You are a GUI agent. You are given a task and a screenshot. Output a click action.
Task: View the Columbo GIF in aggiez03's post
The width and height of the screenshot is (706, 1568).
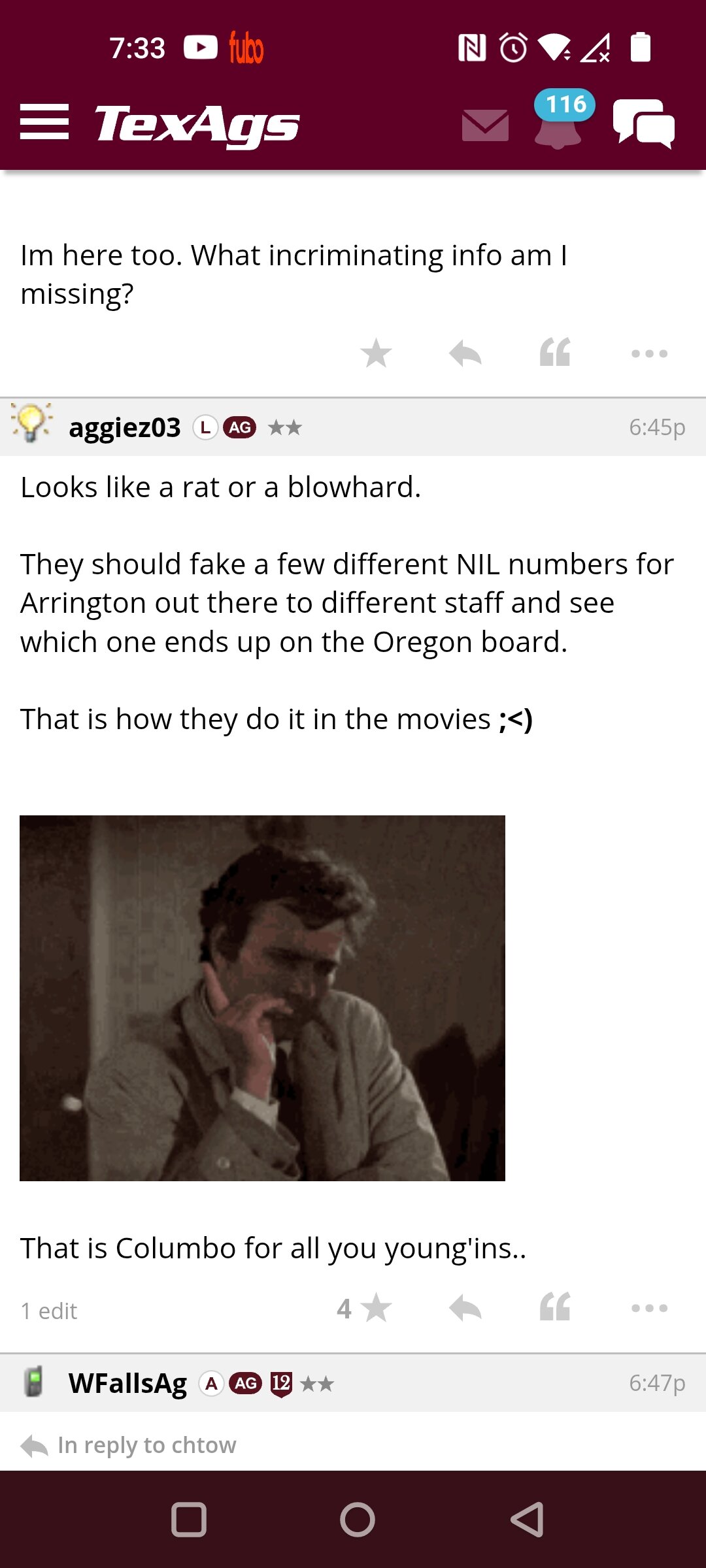pos(262,998)
